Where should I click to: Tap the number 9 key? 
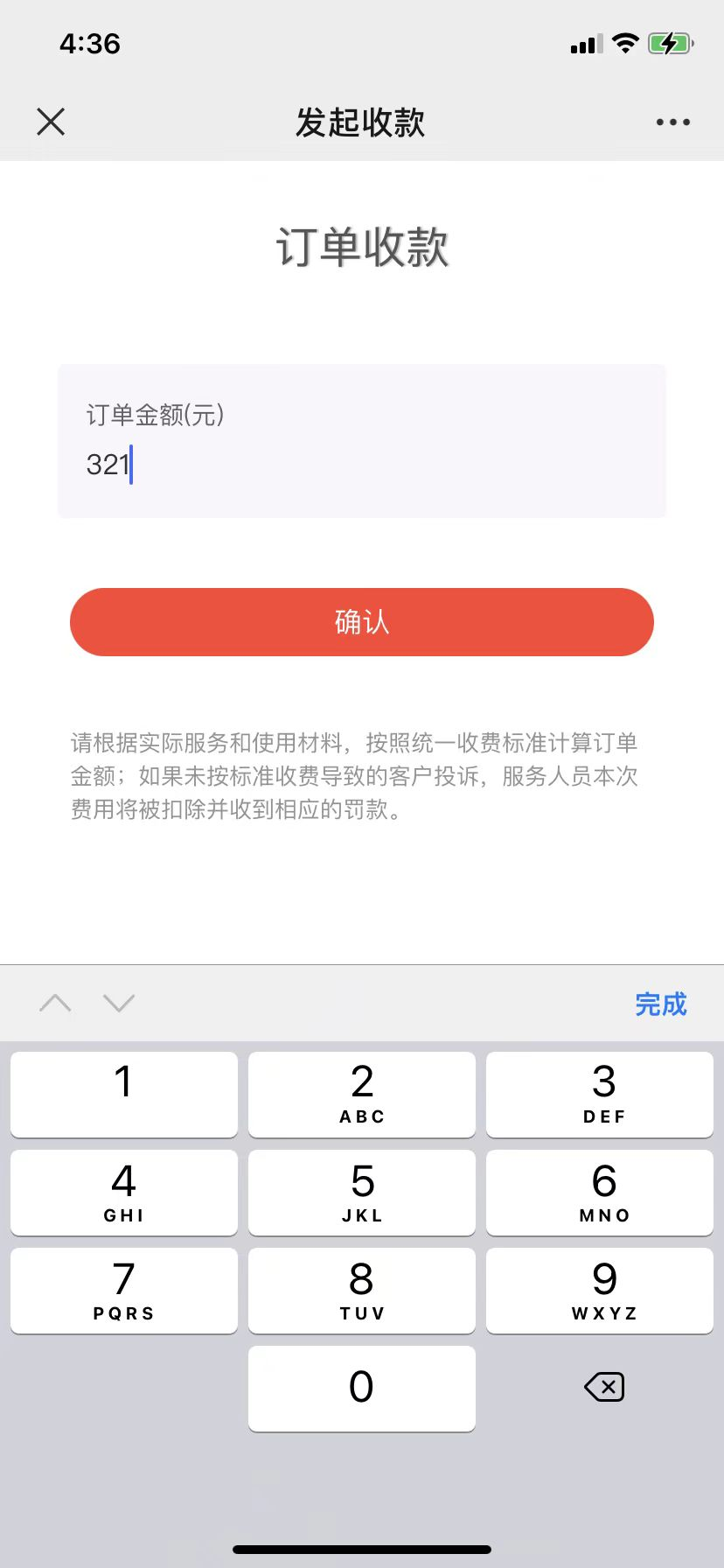(600, 1290)
